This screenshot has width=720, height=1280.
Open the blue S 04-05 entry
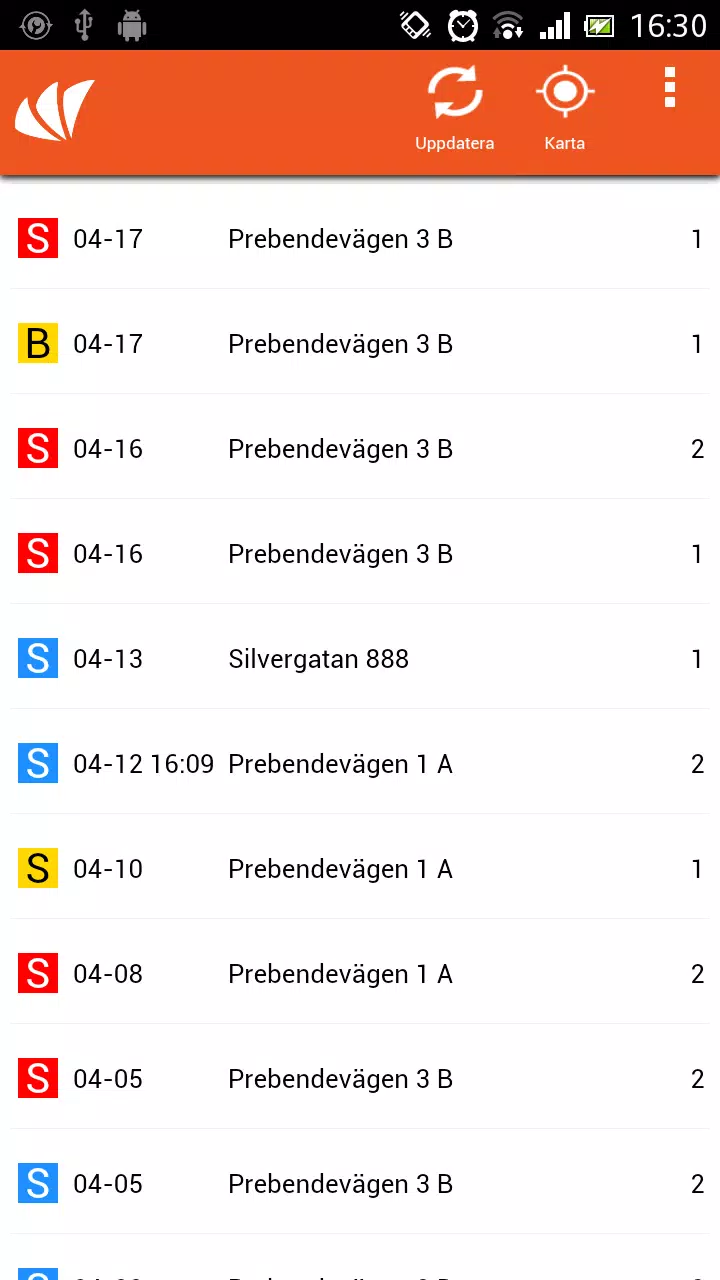coord(360,1184)
